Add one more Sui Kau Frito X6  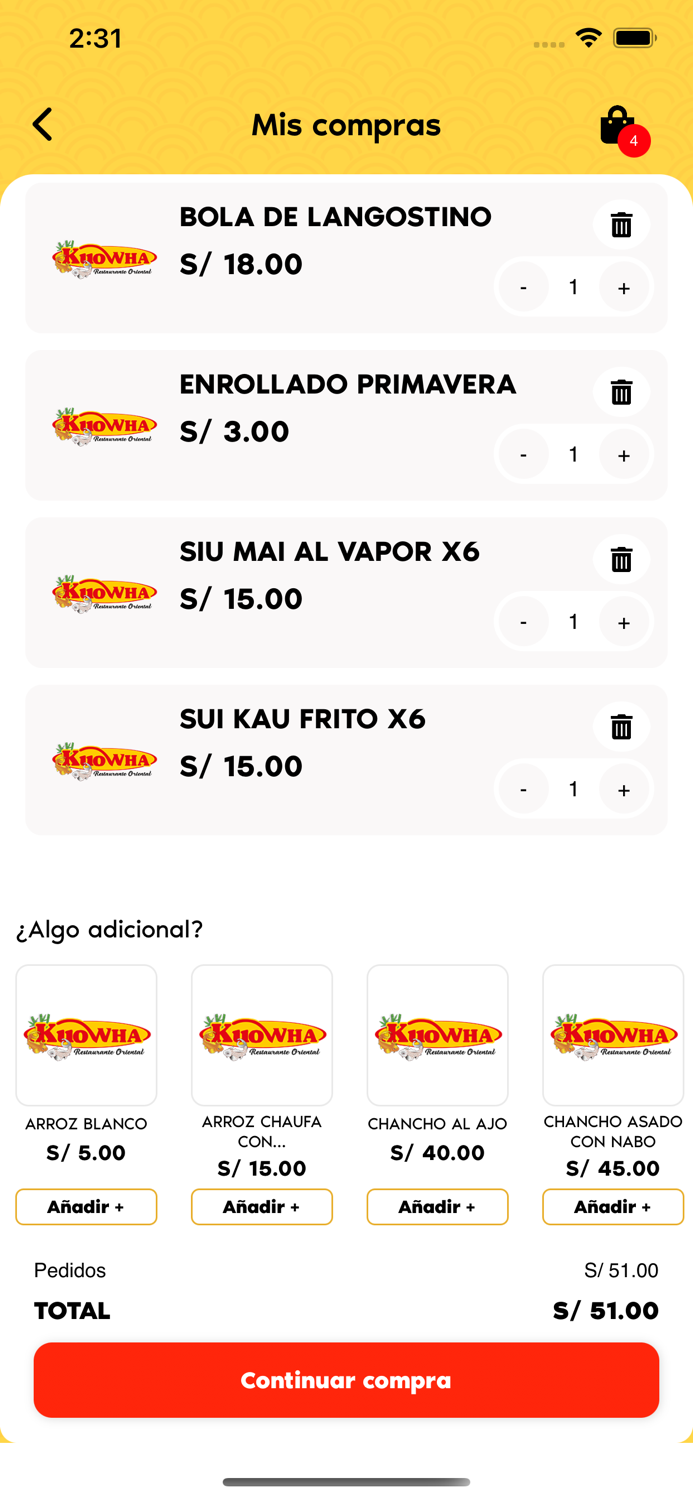pos(623,790)
